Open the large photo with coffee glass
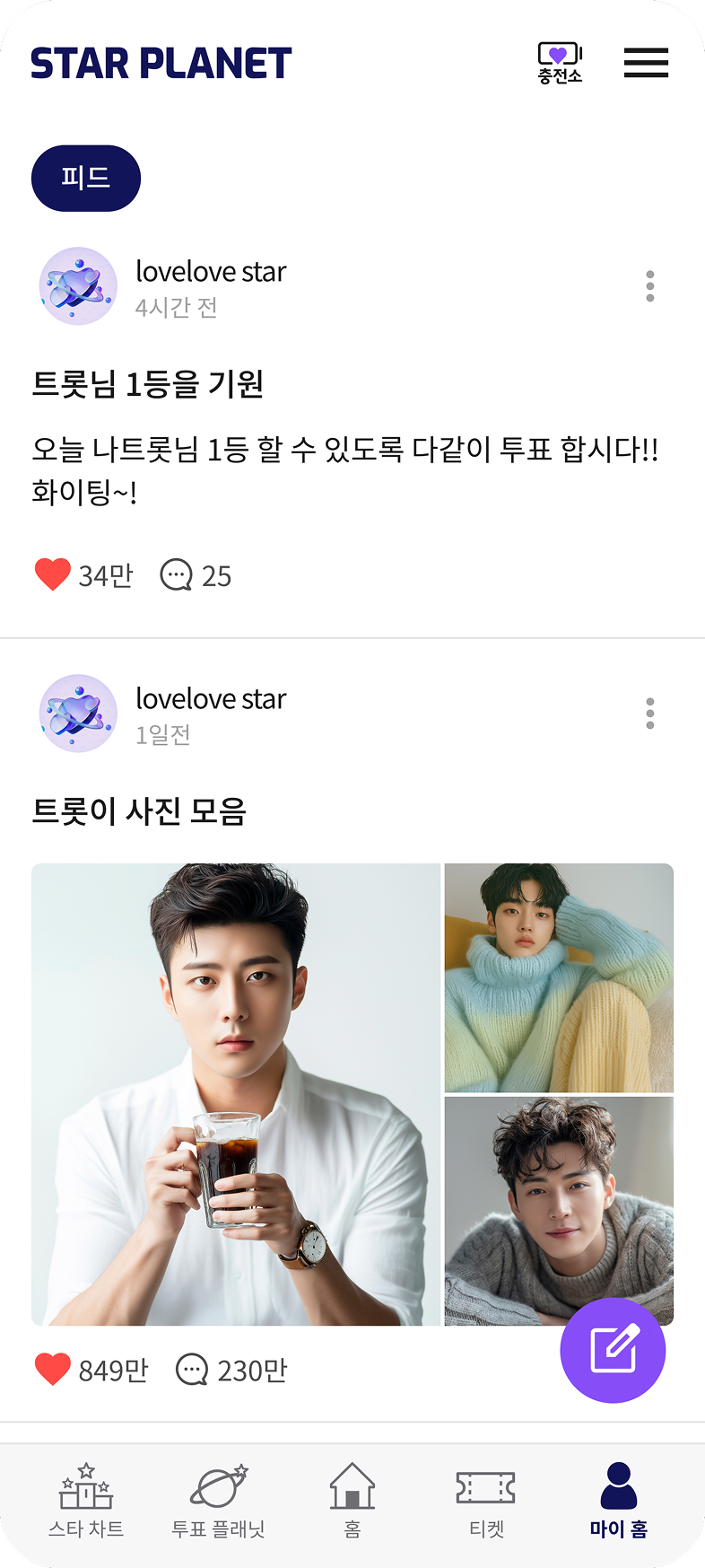 tap(236, 1094)
